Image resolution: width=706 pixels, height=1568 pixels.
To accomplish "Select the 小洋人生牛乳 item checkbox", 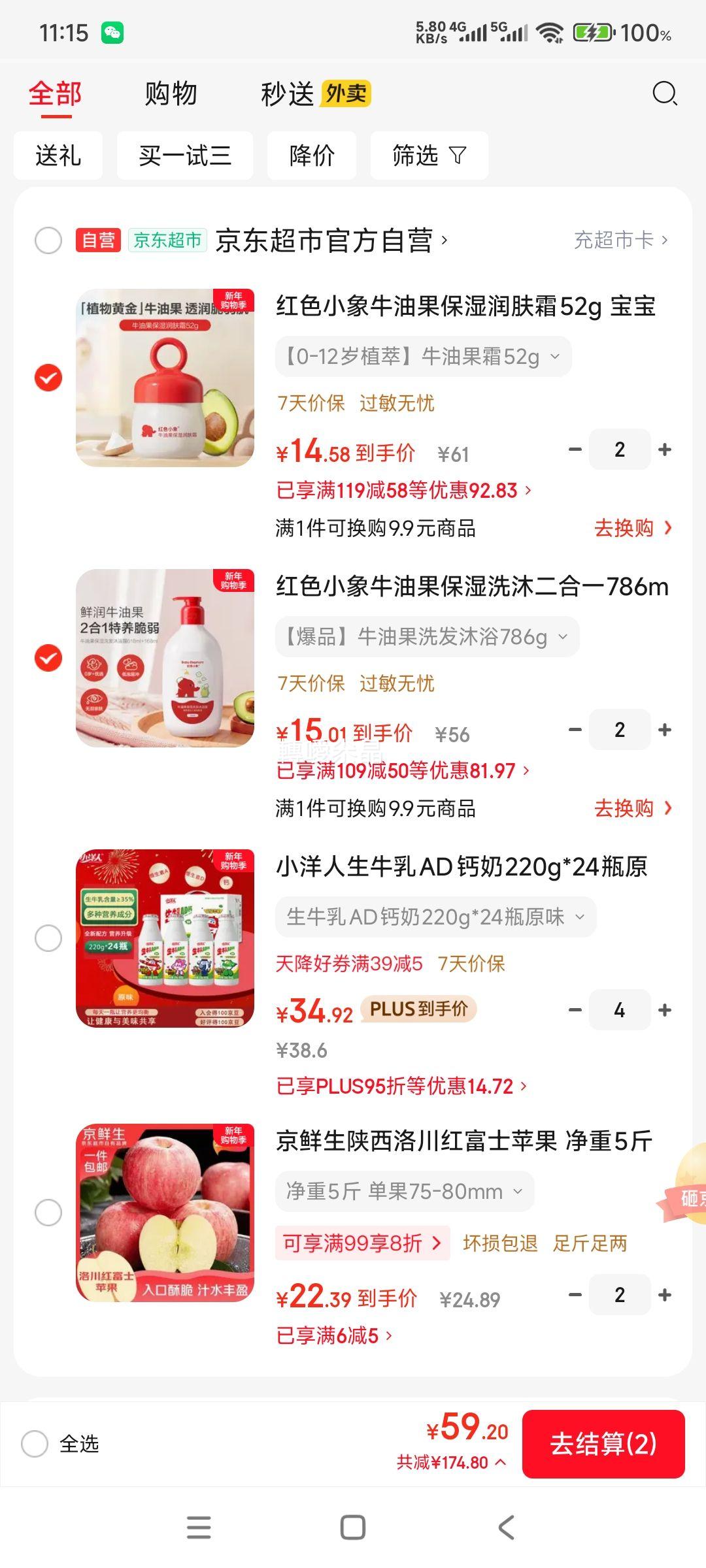I will (48, 938).
